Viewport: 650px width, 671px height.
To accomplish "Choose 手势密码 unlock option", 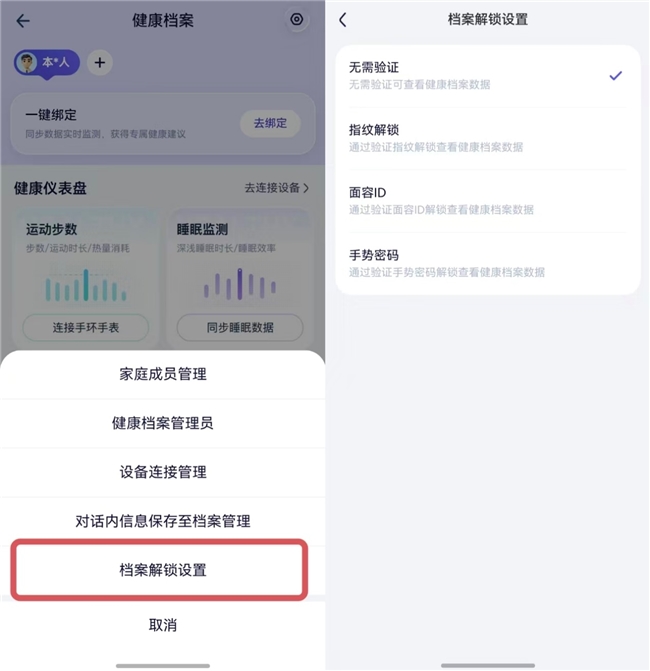I will pos(486,263).
